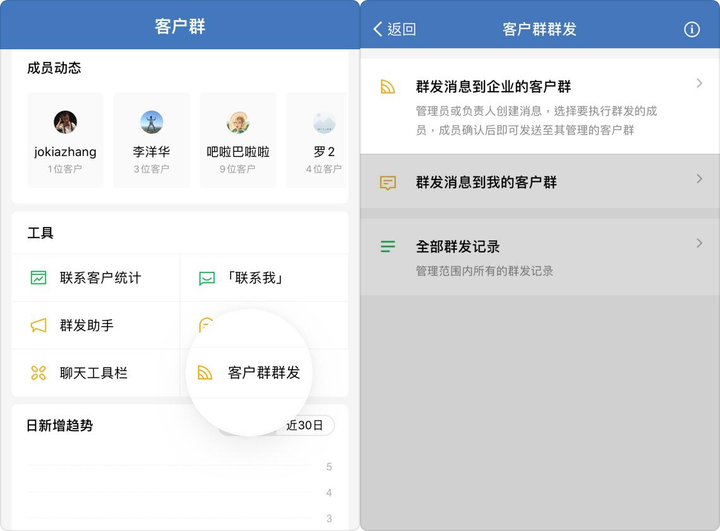Go back from 客户群群发
720x531 pixels.
point(394,29)
